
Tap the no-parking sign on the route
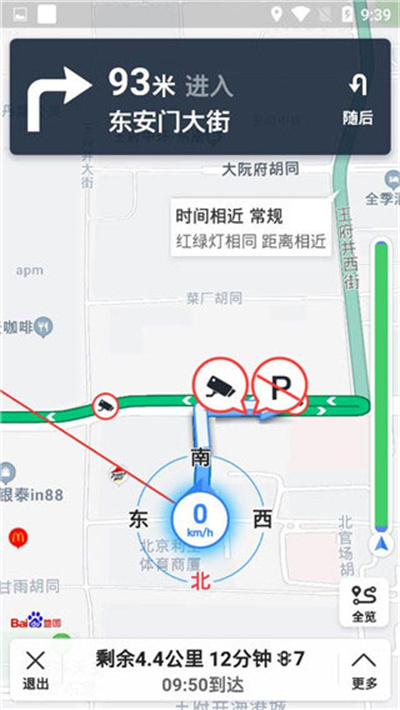coord(280,384)
